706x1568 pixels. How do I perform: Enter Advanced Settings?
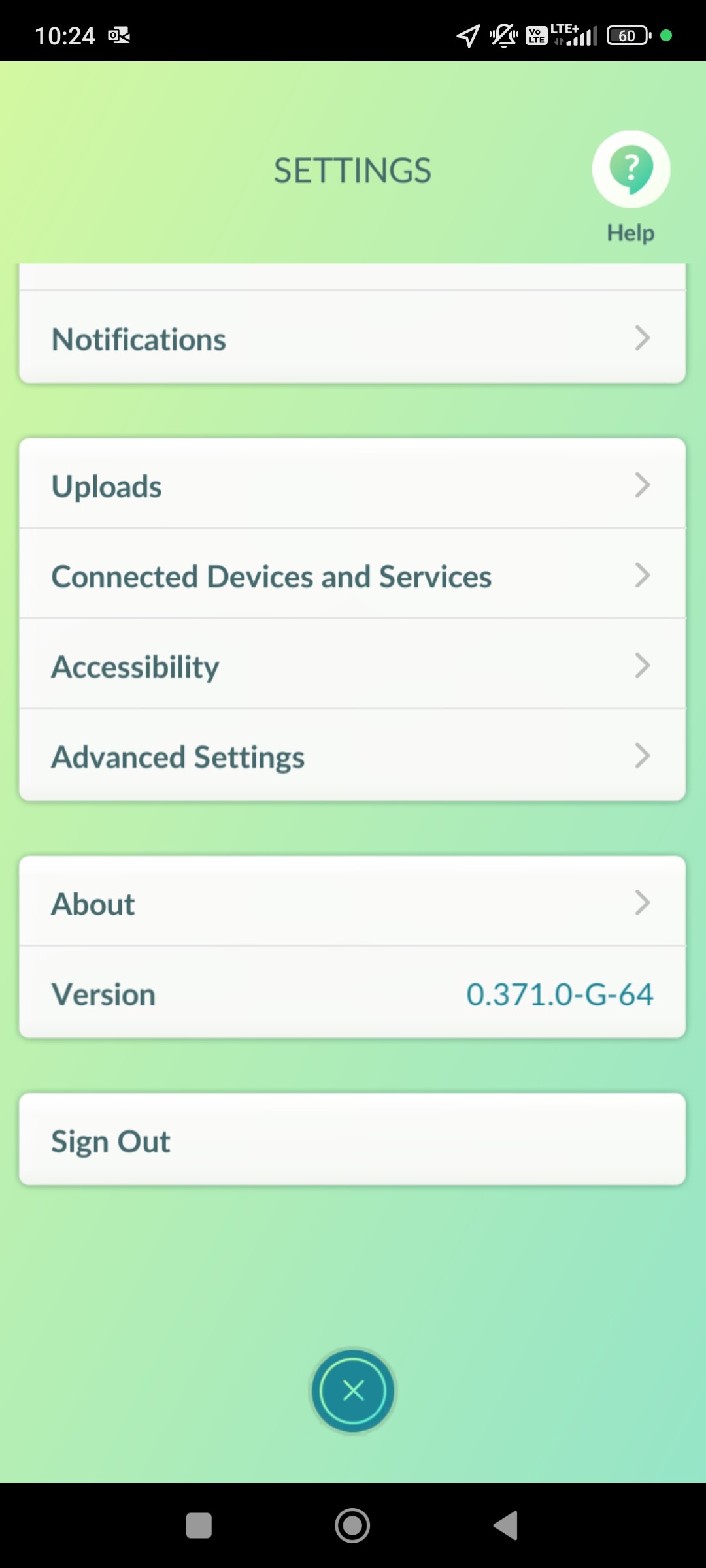point(352,755)
